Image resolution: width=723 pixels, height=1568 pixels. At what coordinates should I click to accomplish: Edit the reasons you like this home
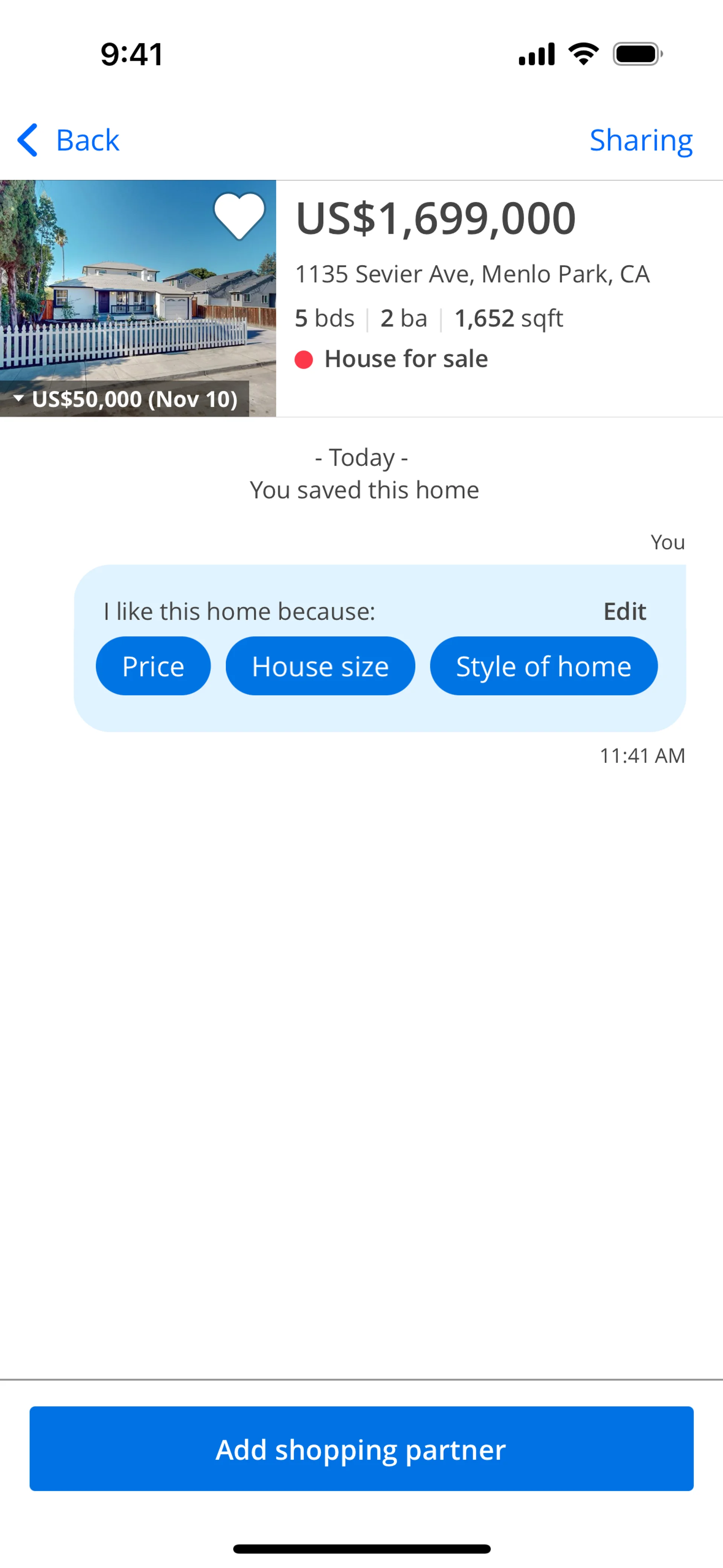pyautogui.click(x=624, y=611)
